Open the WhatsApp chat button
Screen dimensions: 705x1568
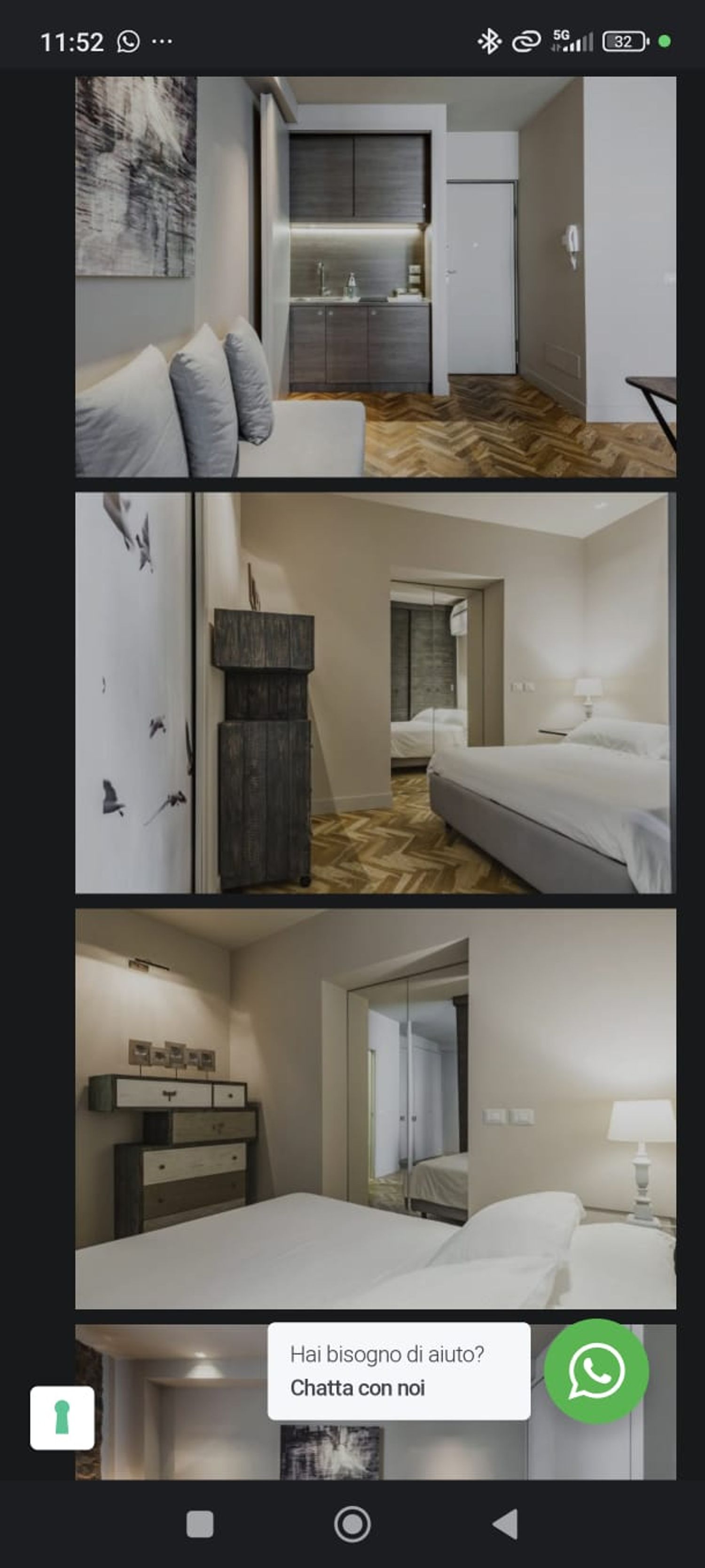tap(596, 1371)
